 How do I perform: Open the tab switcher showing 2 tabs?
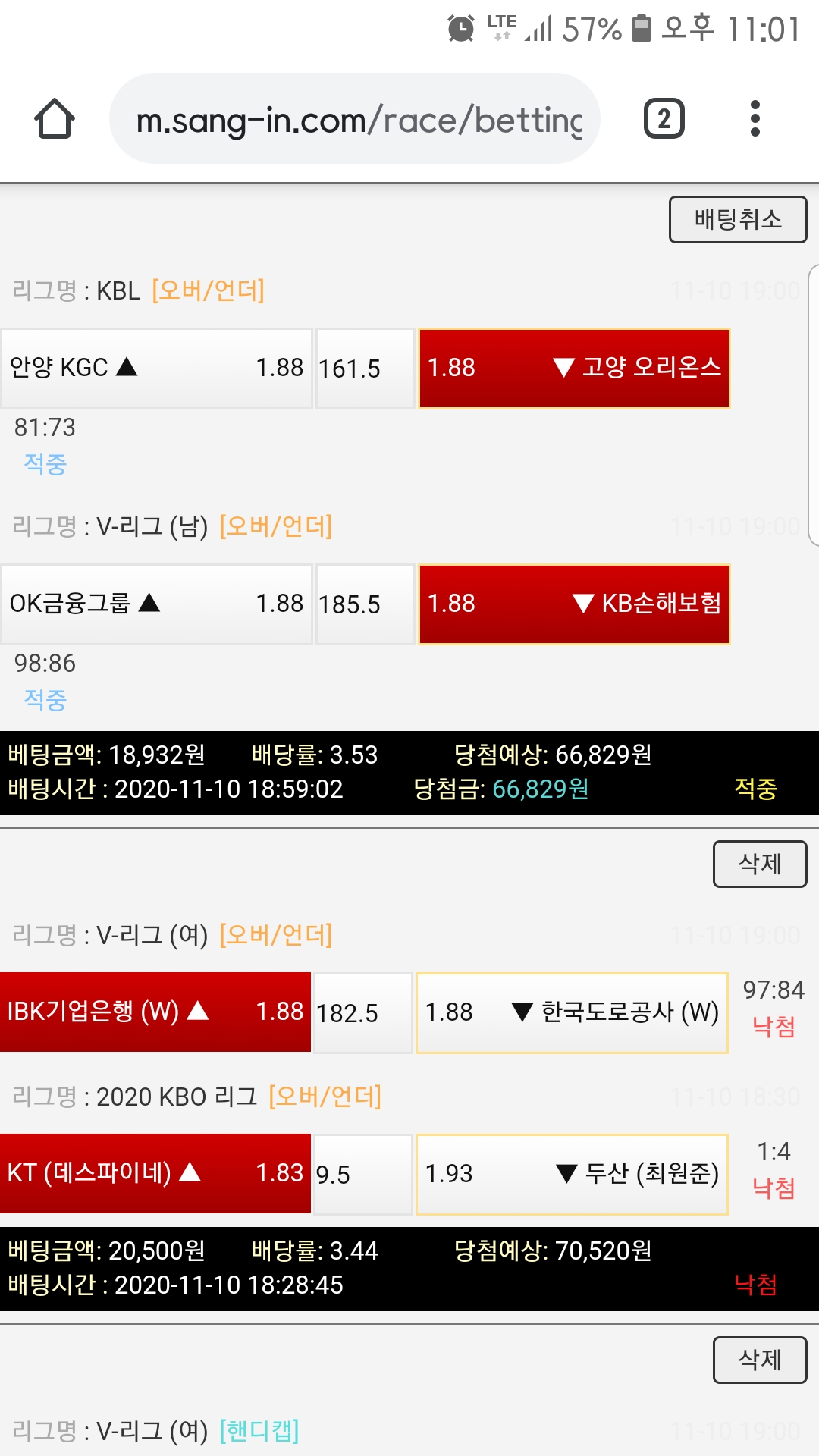[664, 119]
